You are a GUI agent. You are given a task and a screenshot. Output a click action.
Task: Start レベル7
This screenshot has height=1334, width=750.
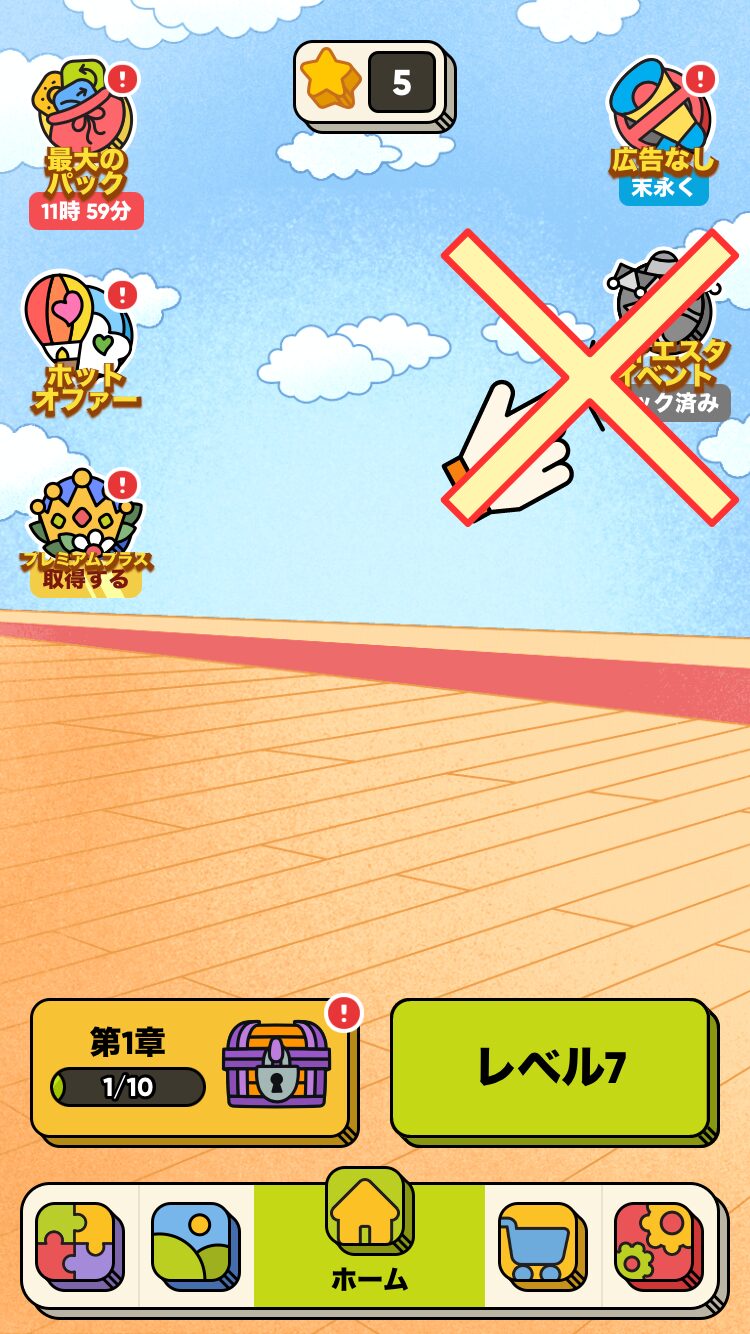tap(551, 1068)
